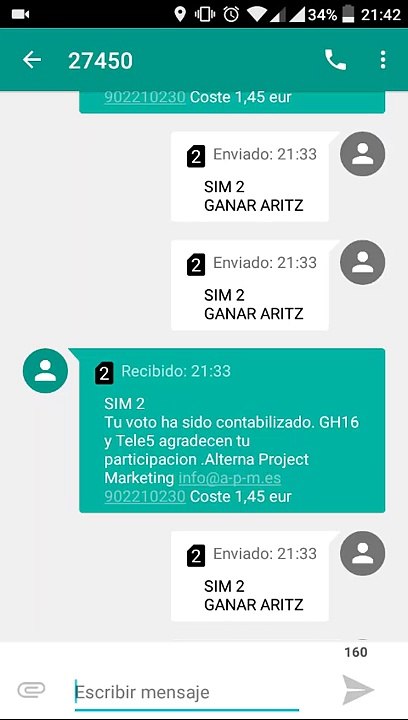Open the info@a-p-m.es email link
Screen dimensions: 408x720
coord(229,478)
